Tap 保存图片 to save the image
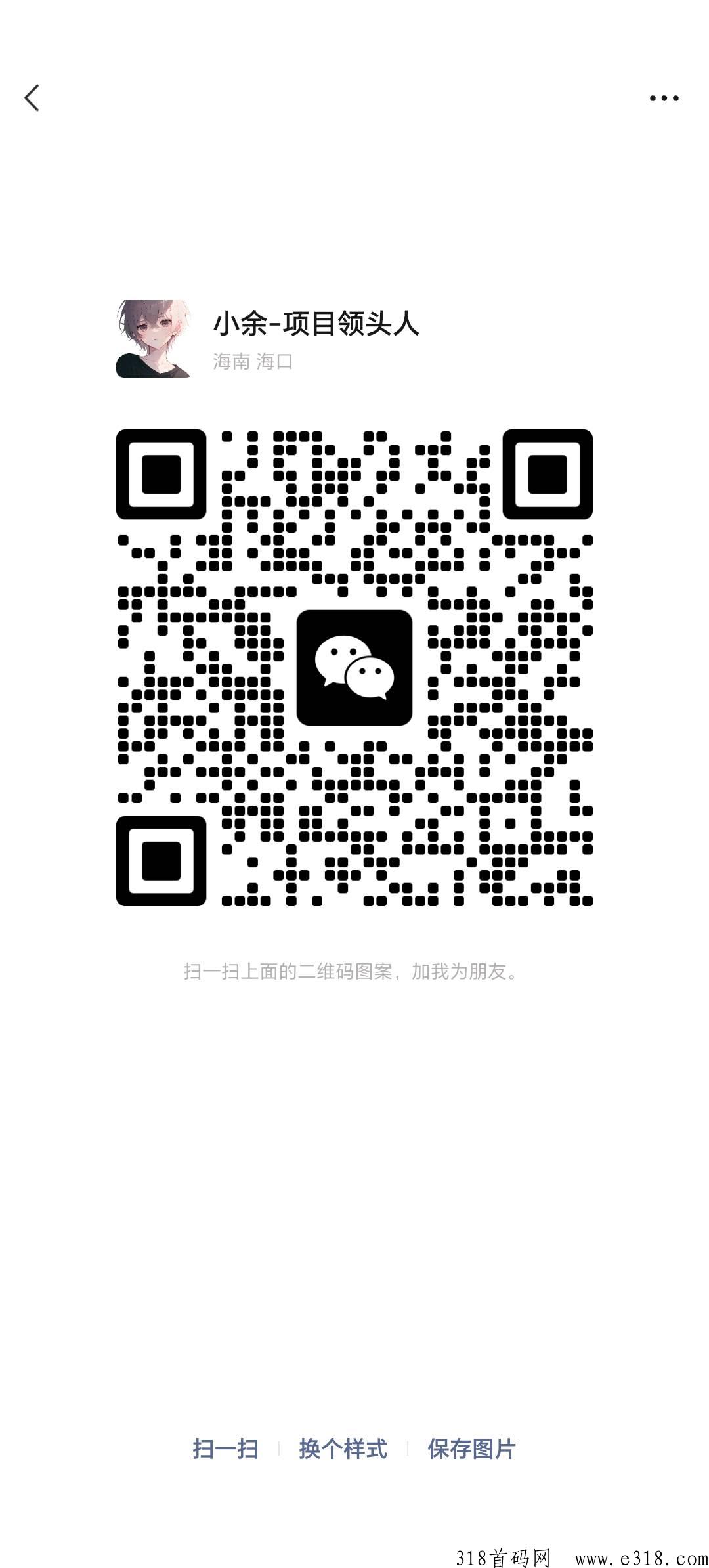 [471, 1448]
